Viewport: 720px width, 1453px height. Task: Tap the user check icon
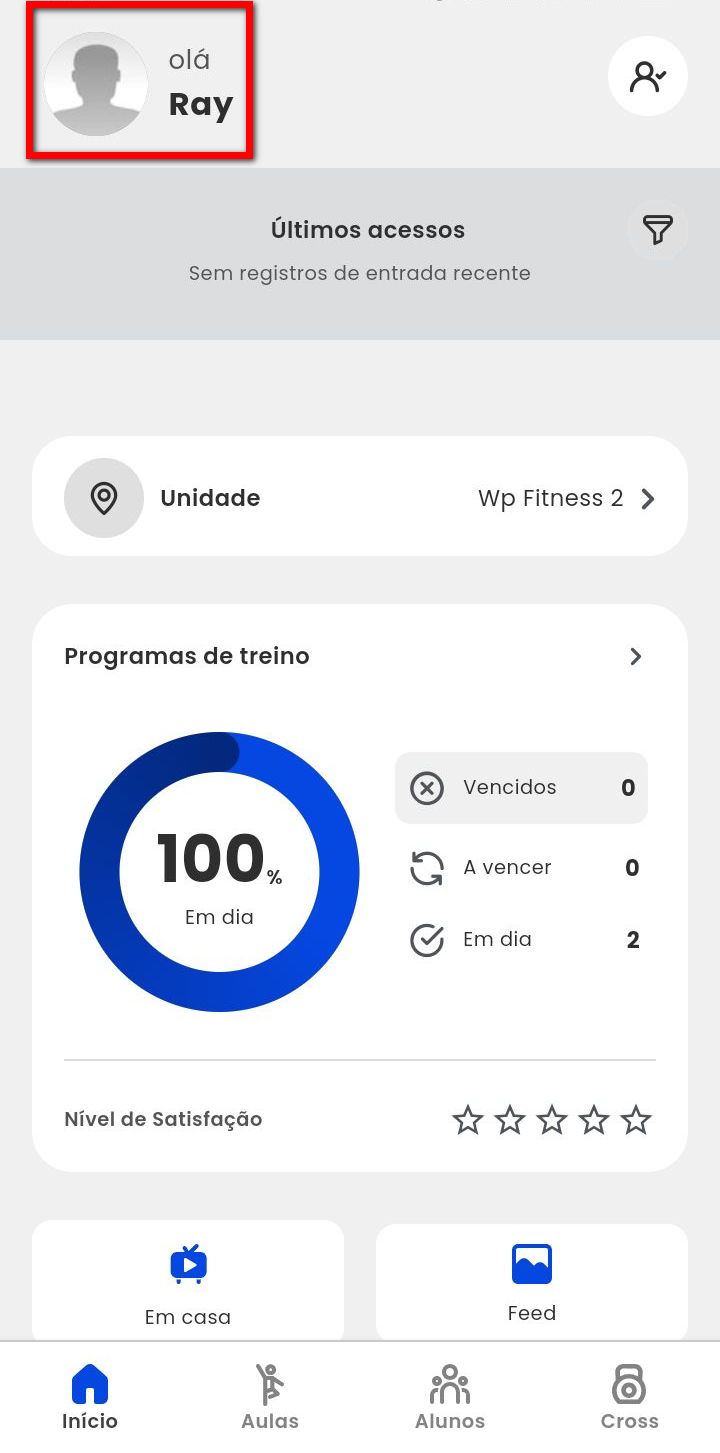647,77
